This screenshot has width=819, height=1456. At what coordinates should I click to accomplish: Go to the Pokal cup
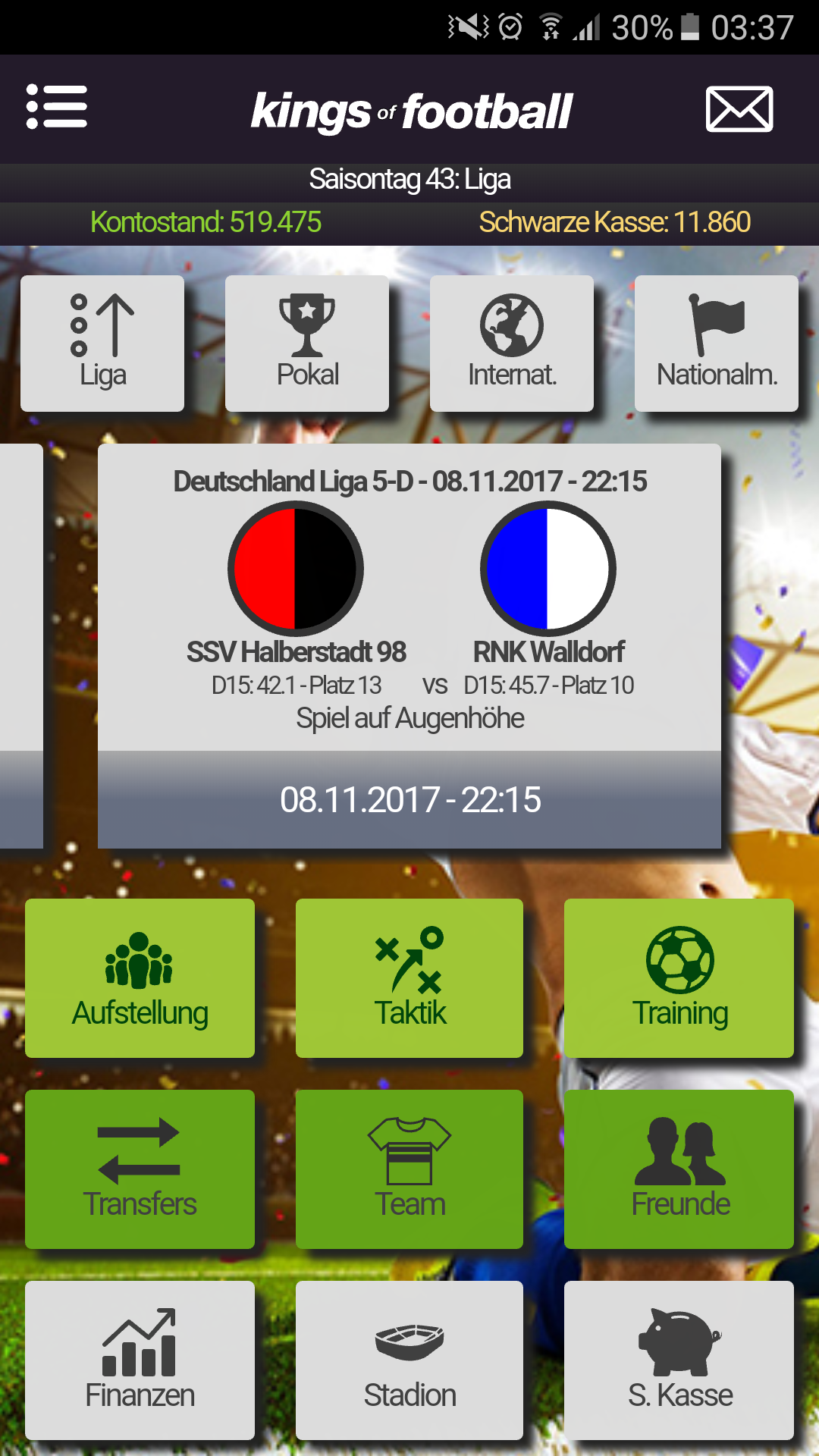coord(307,344)
